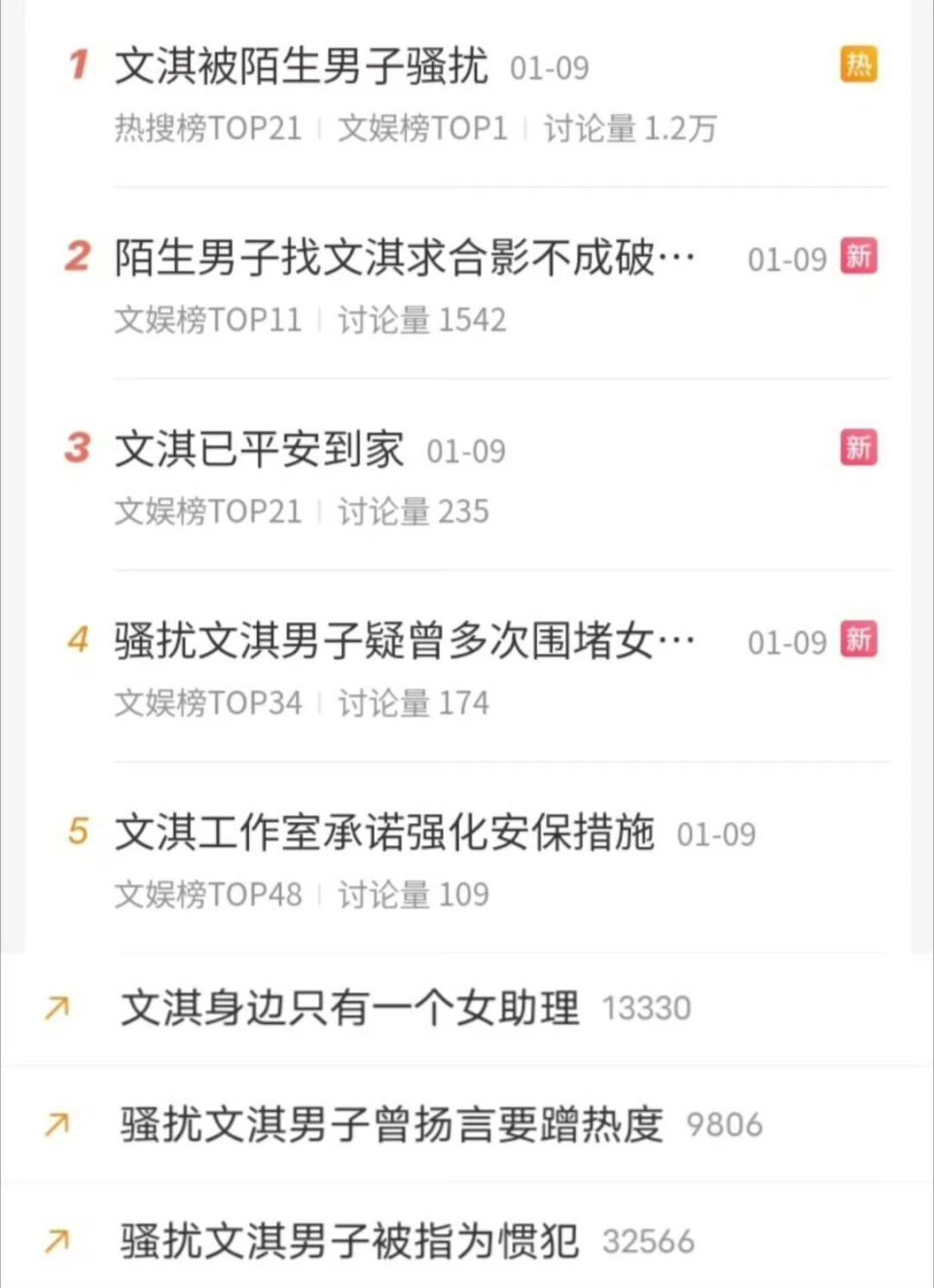Open topic 文淇已平安到家
The height and width of the screenshot is (1288, 934).
pos(261,449)
